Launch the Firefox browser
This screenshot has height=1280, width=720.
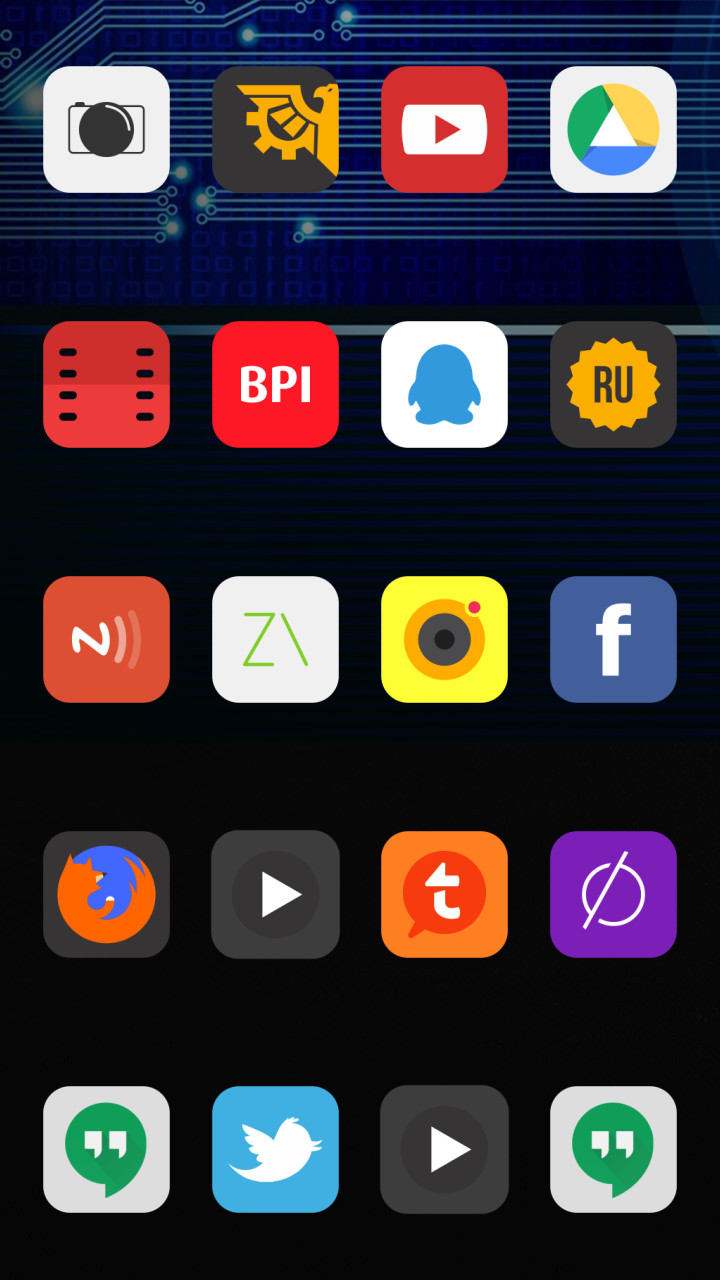click(106, 894)
